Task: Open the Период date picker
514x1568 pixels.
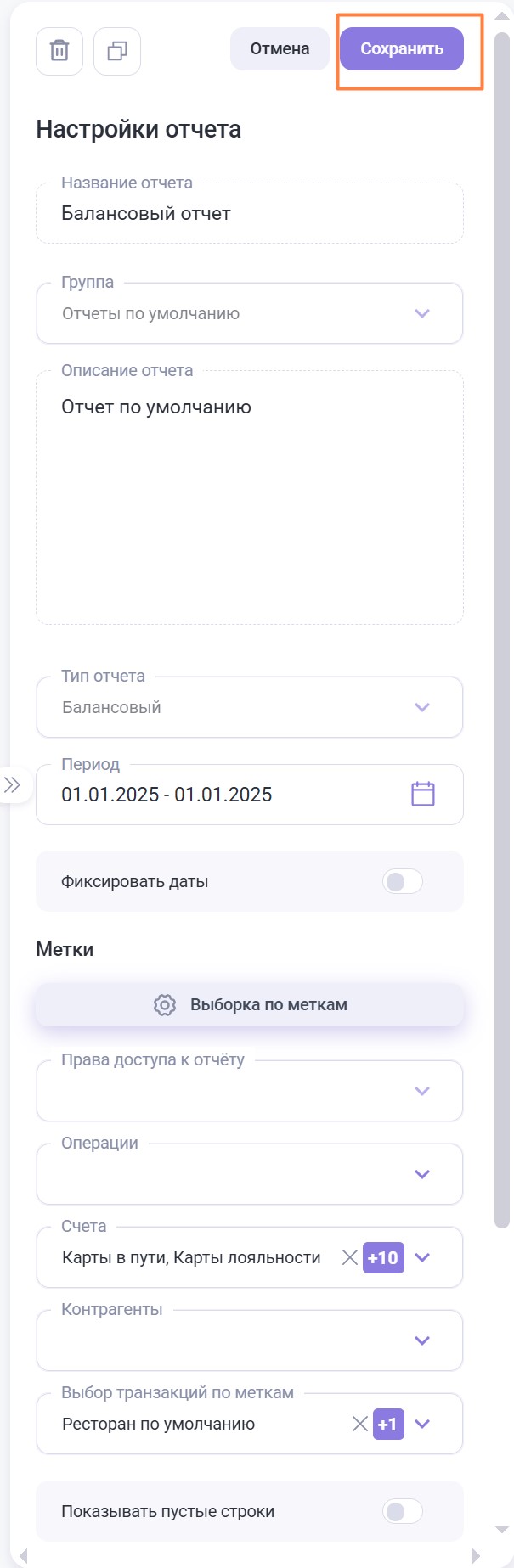Action: pos(422,795)
